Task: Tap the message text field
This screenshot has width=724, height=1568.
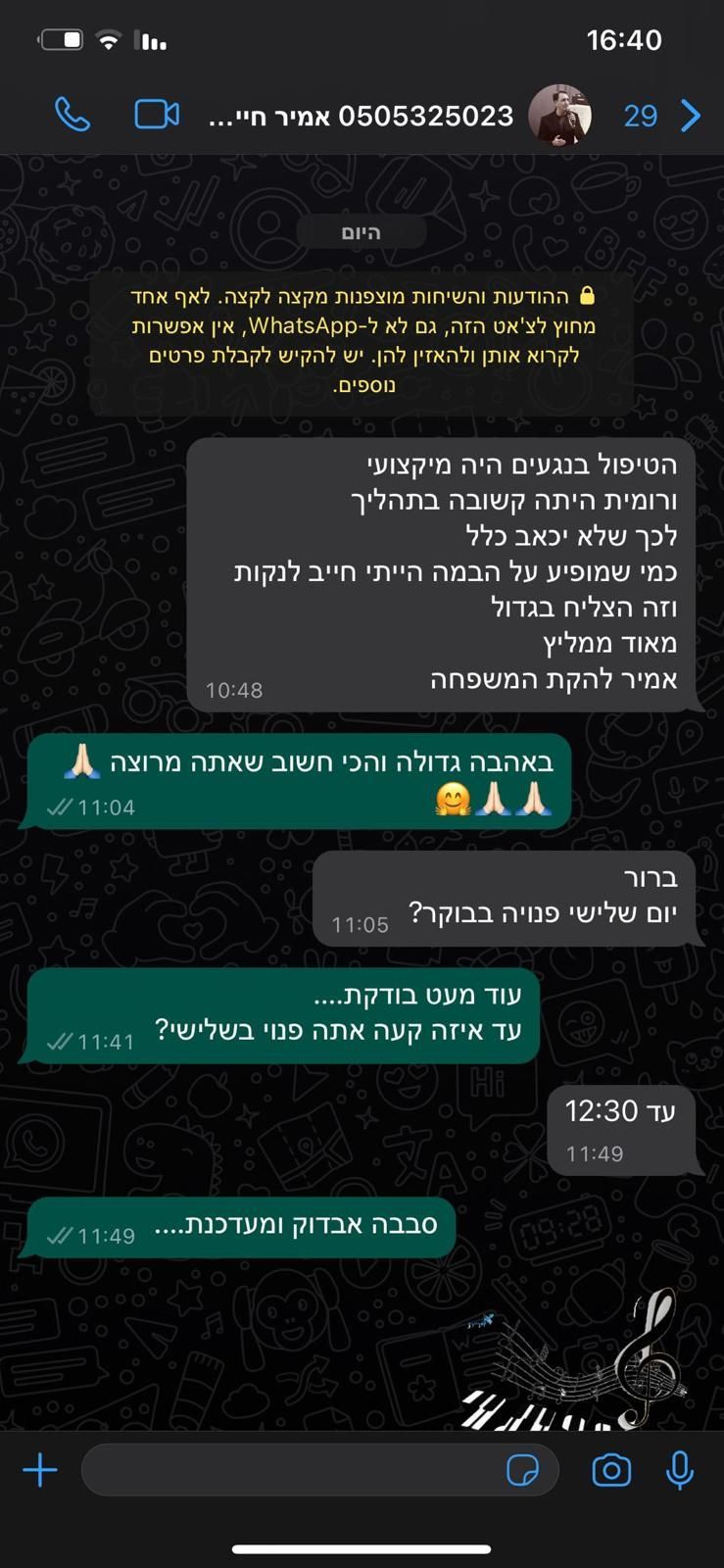Action: tap(294, 1470)
